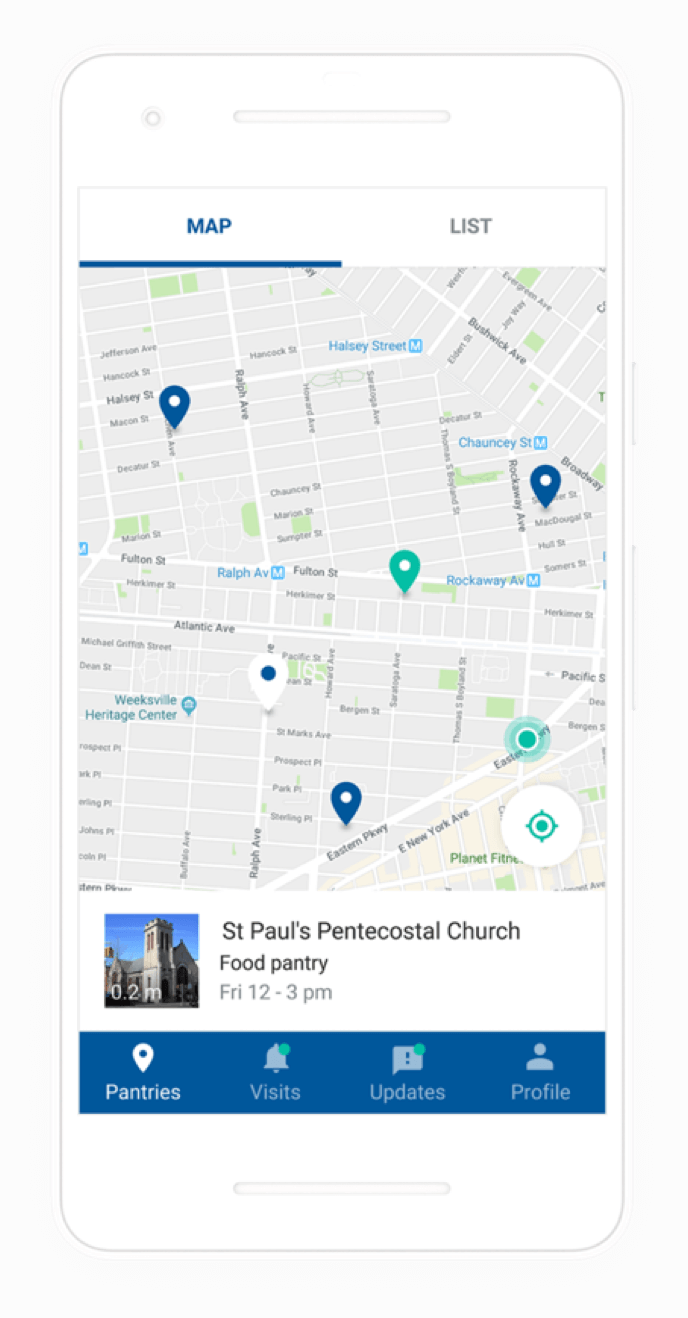688x1318 pixels.
Task: Select the MAP tab
Action: tap(209, 226)
